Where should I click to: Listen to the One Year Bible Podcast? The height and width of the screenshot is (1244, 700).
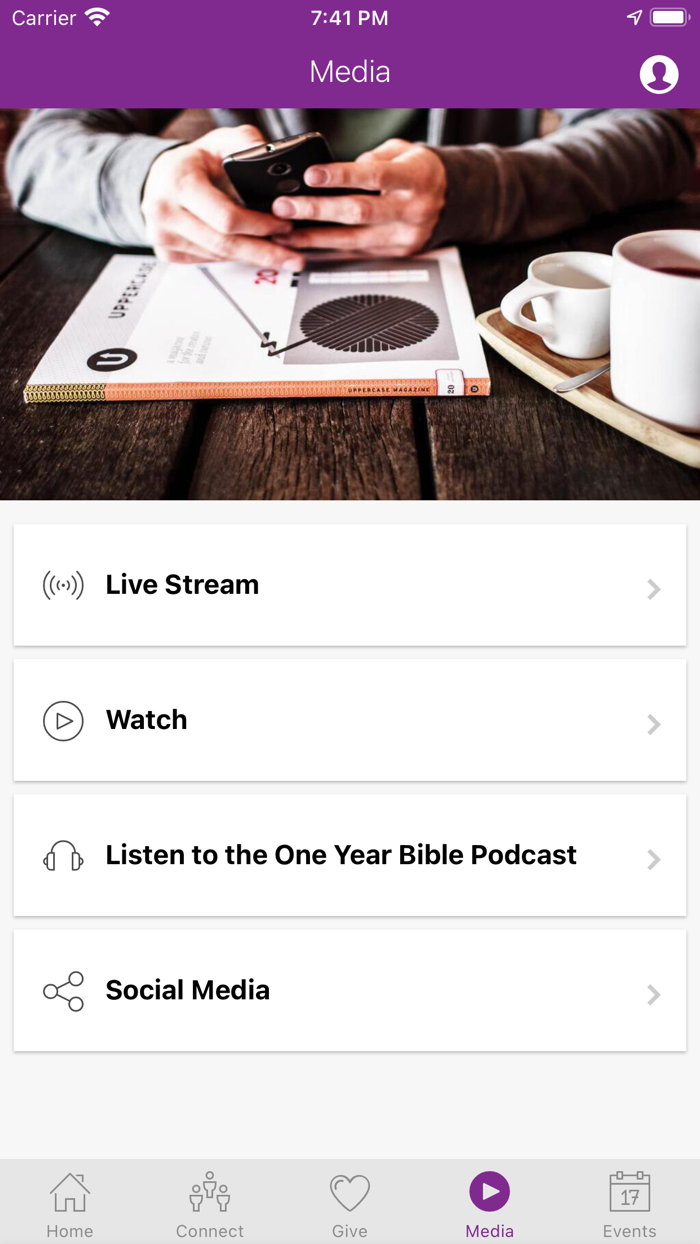(350, 855)
